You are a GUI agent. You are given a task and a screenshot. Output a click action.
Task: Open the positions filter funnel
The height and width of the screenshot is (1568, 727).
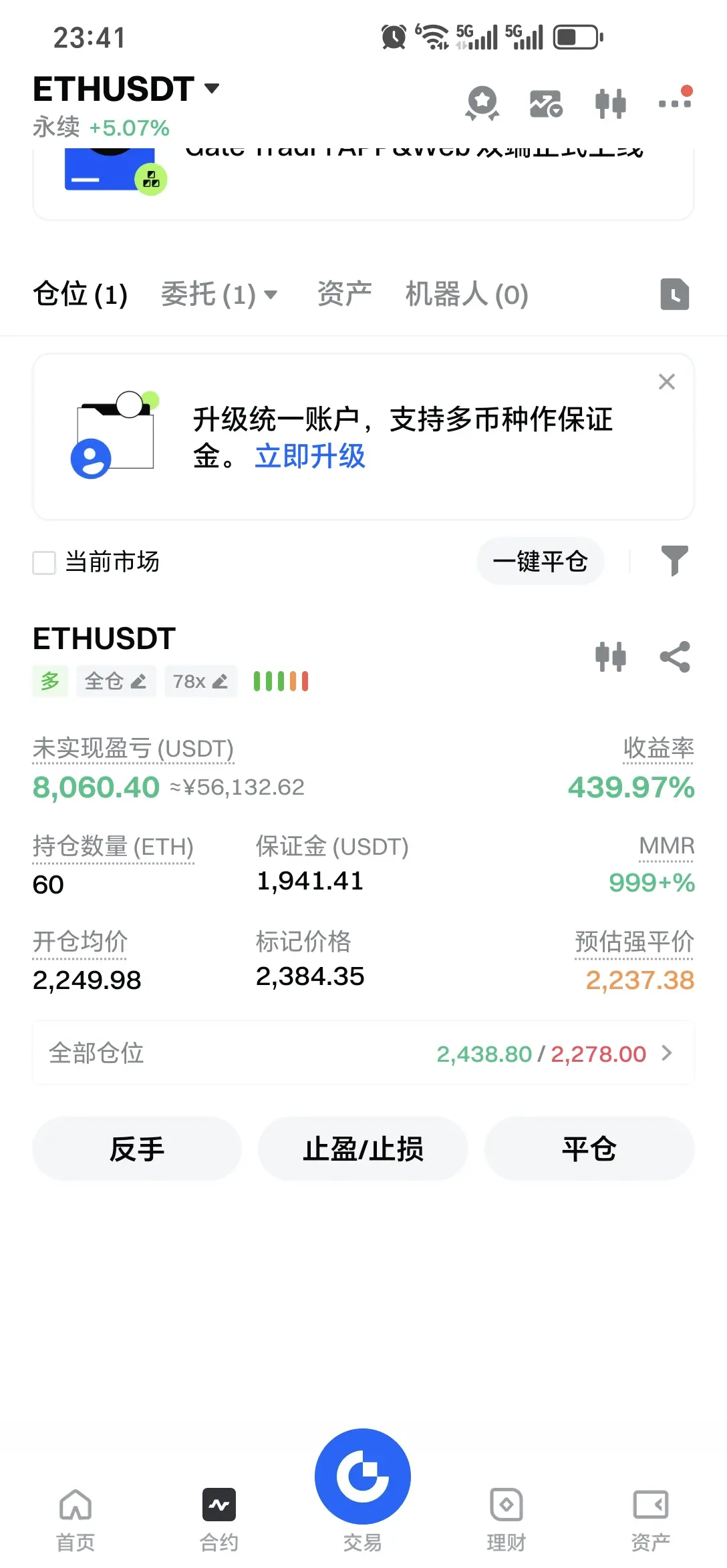tap(674, 560)
